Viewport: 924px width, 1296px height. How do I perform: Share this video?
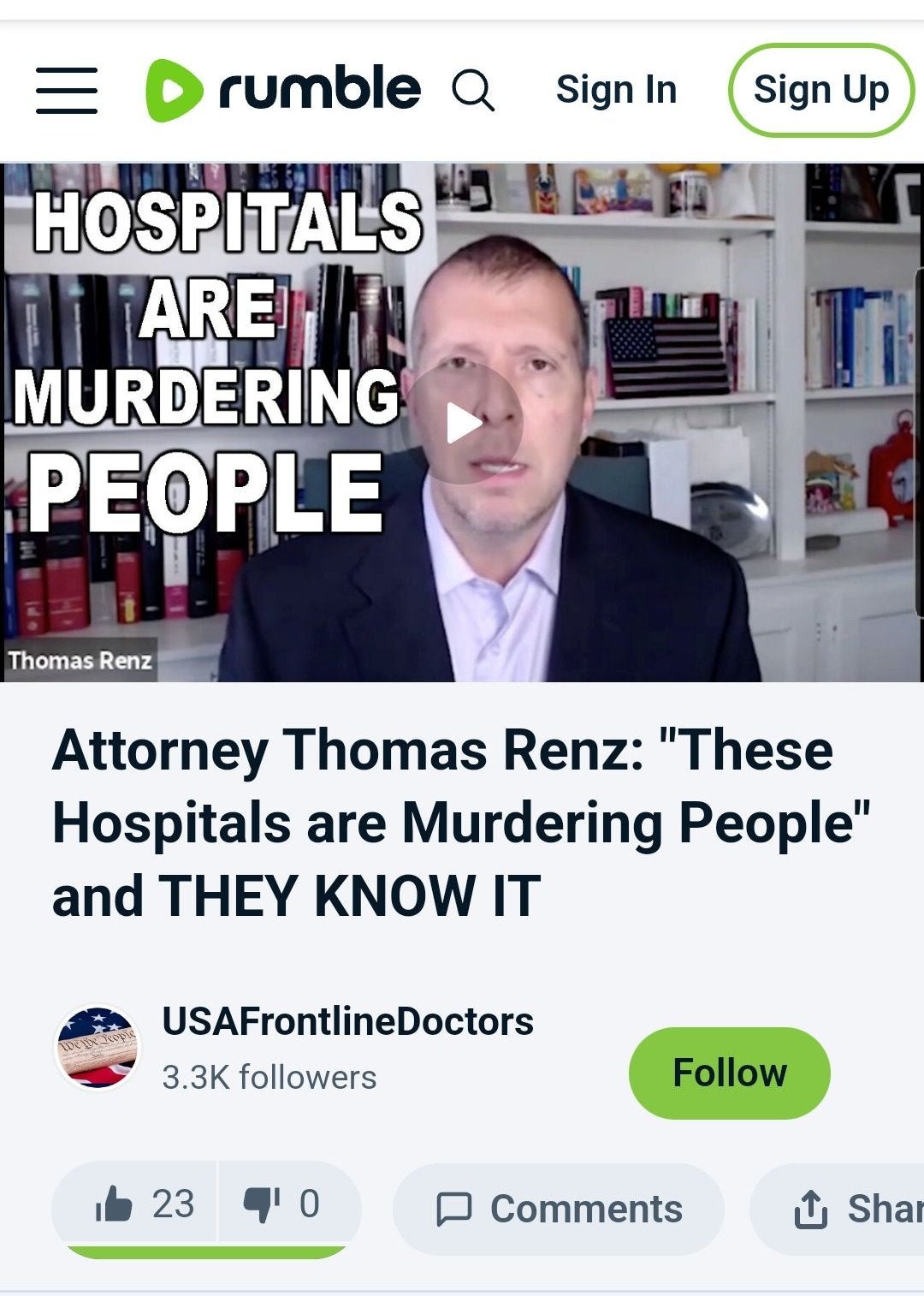847,1209
